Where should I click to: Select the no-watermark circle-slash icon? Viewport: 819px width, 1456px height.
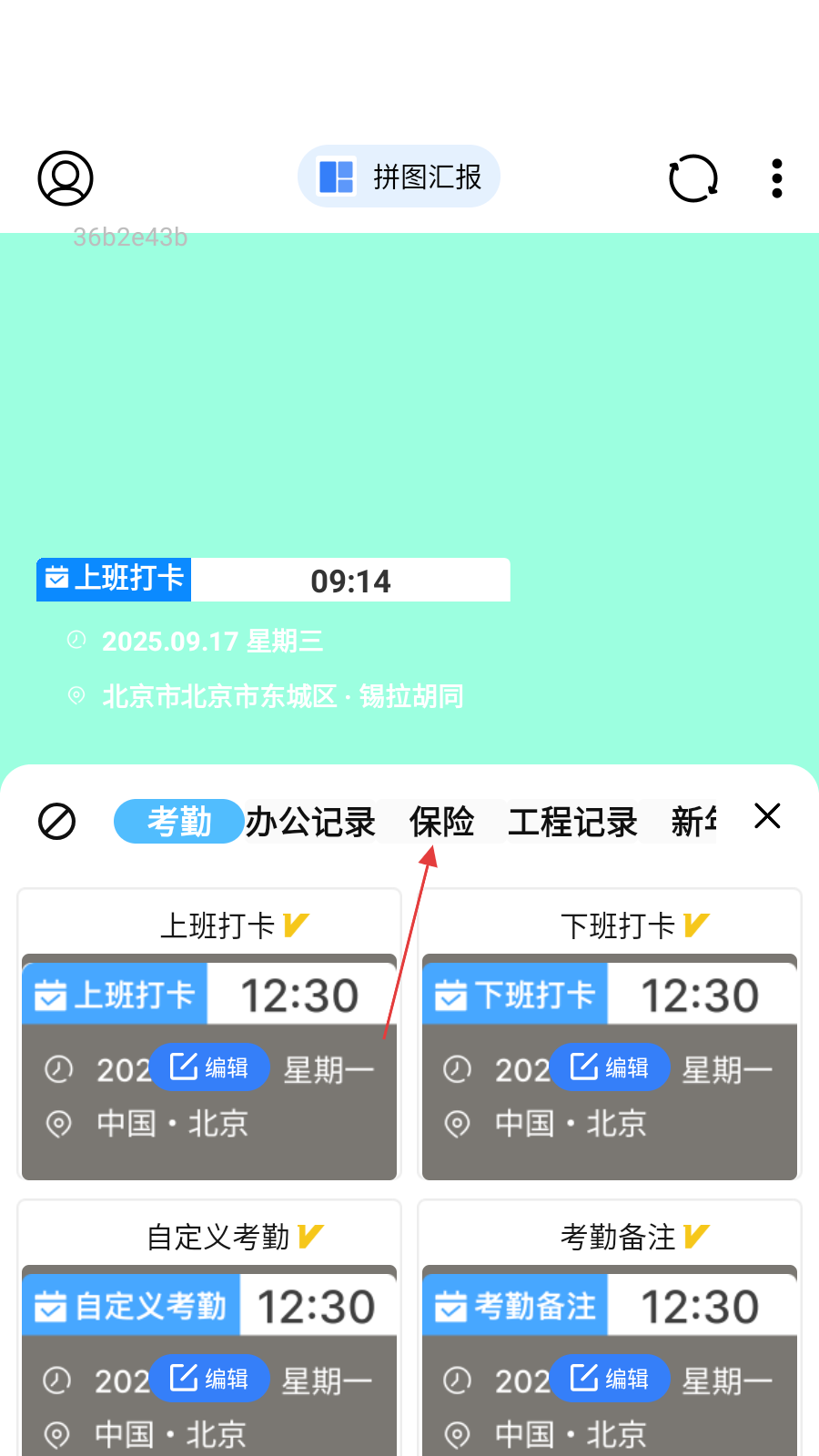(x=56, y=822)
